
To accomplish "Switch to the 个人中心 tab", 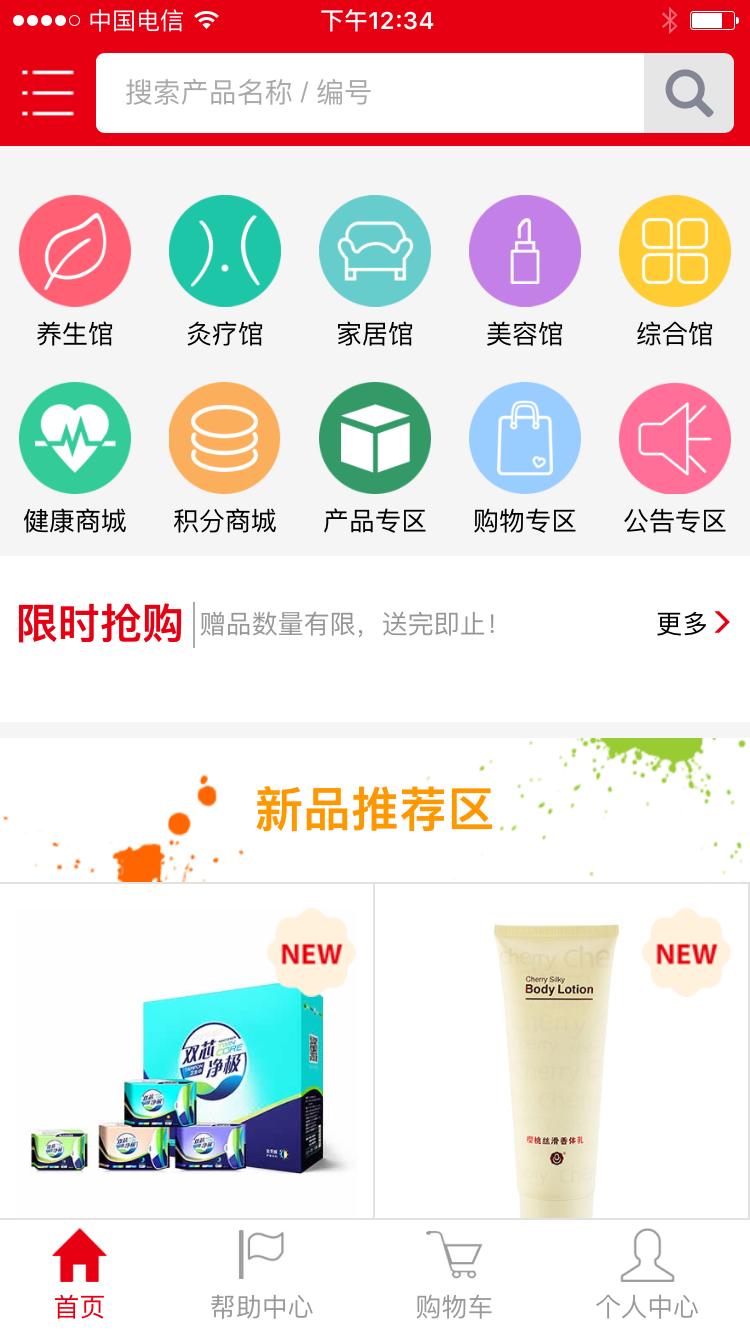I will coord(647,1275).
